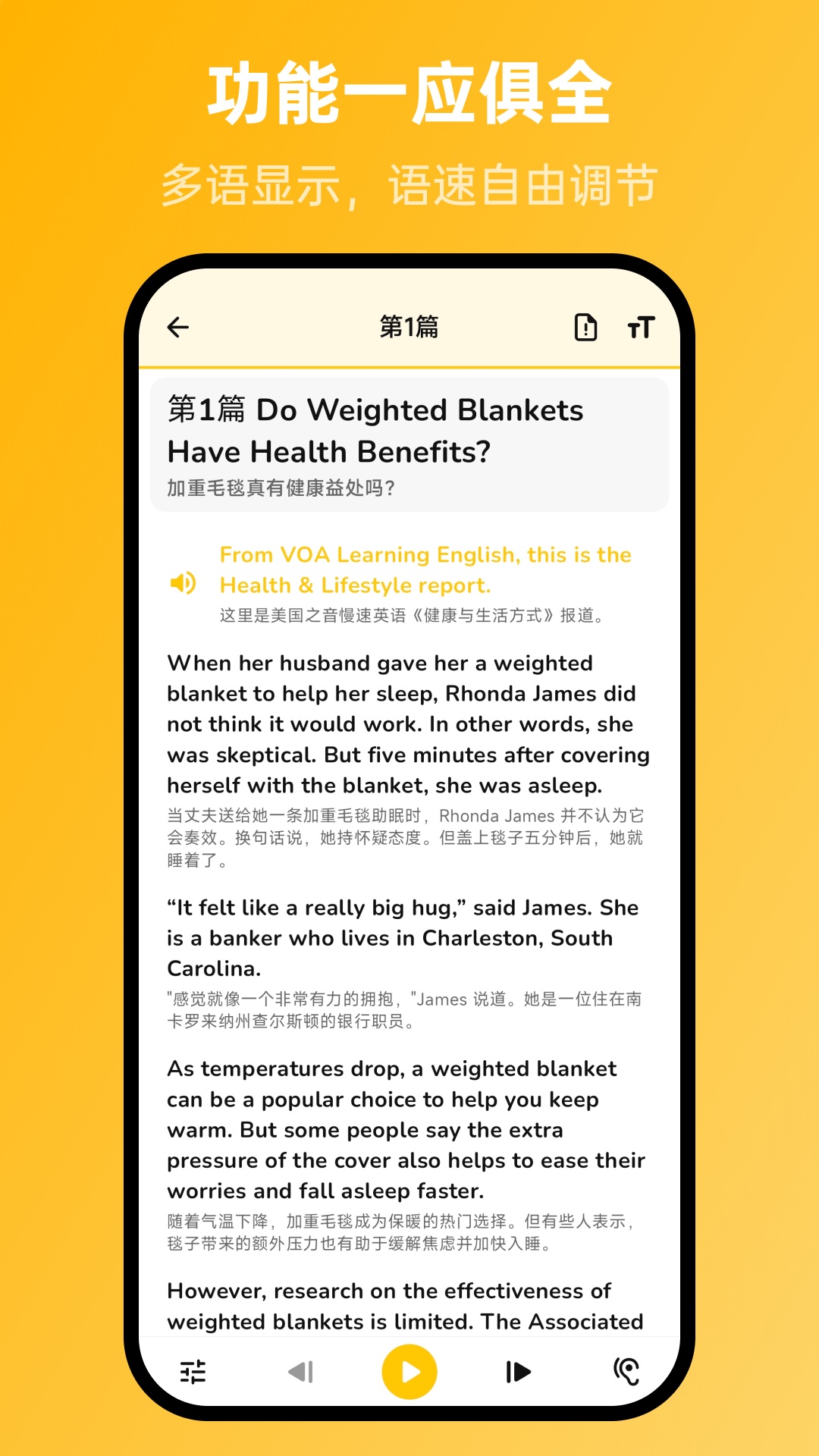819x1456 pixels.
Task: Select the next sentence playback icon
Action: pos(519,1371)
